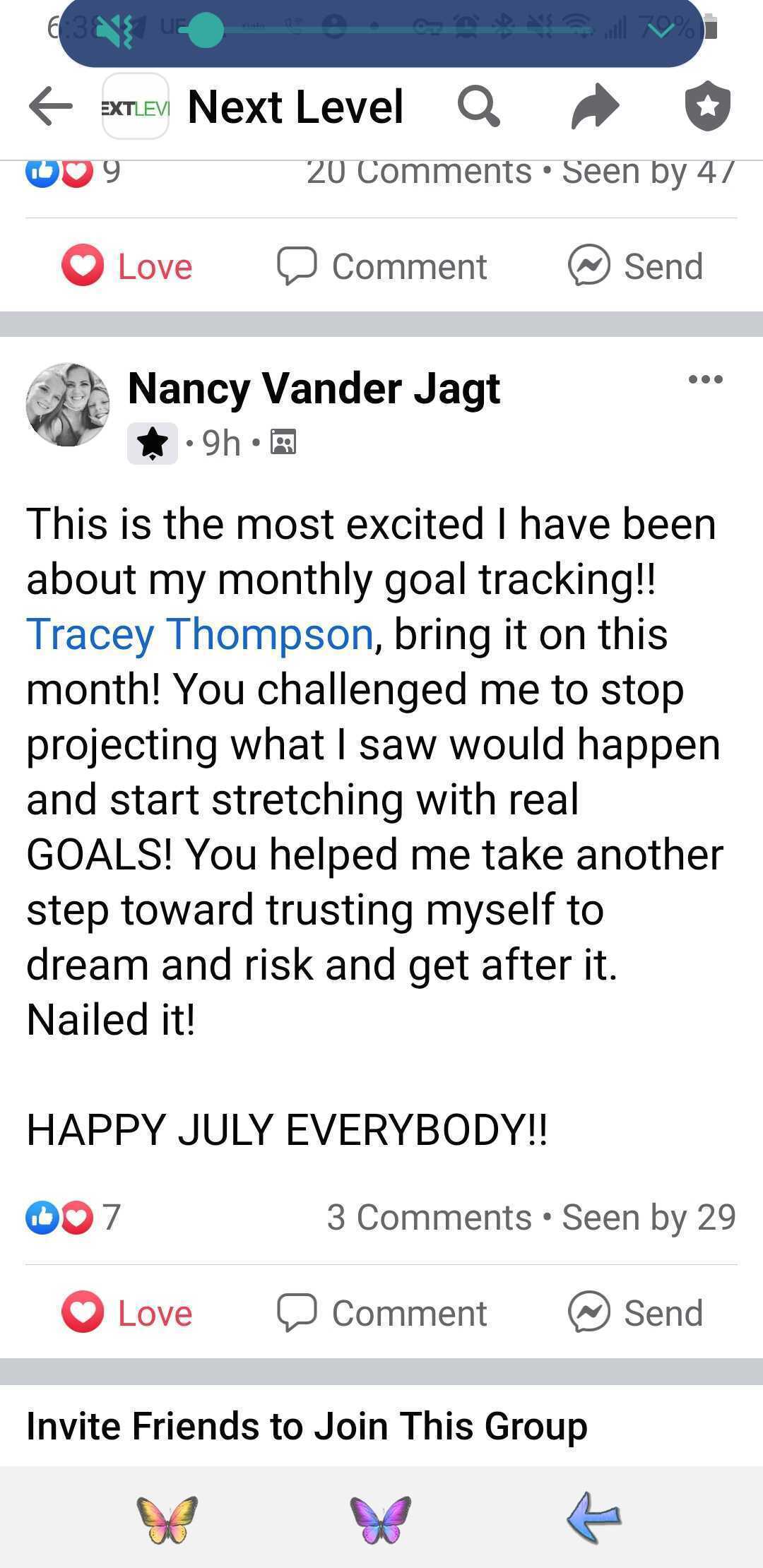Open Nancy Vander Jagt's post options menu
The width and height of the screenshot is (763, 1568).
pyautogui.click(x=705, y=379)
